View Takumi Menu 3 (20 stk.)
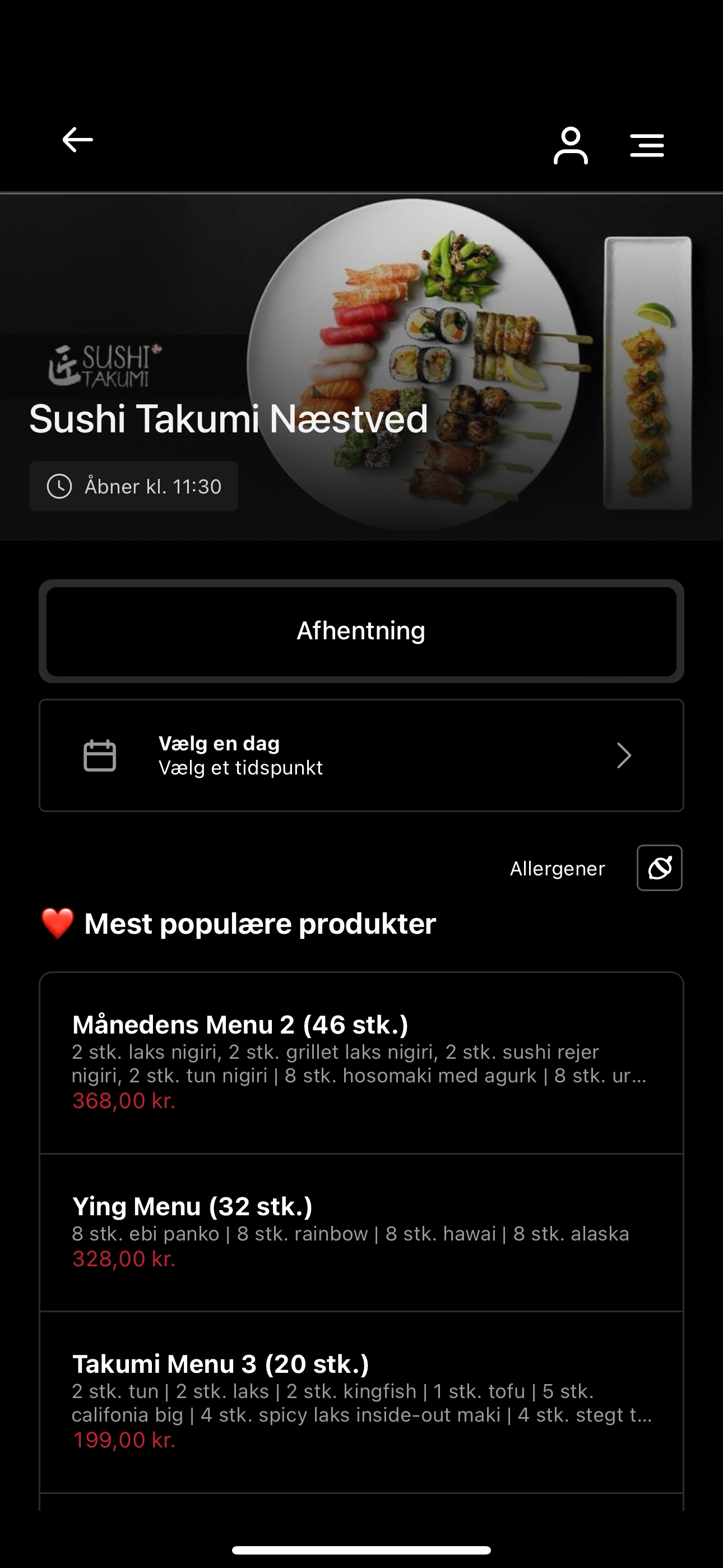The width and height of the screenshot is (723, 1568). [x=361, y=1403]
